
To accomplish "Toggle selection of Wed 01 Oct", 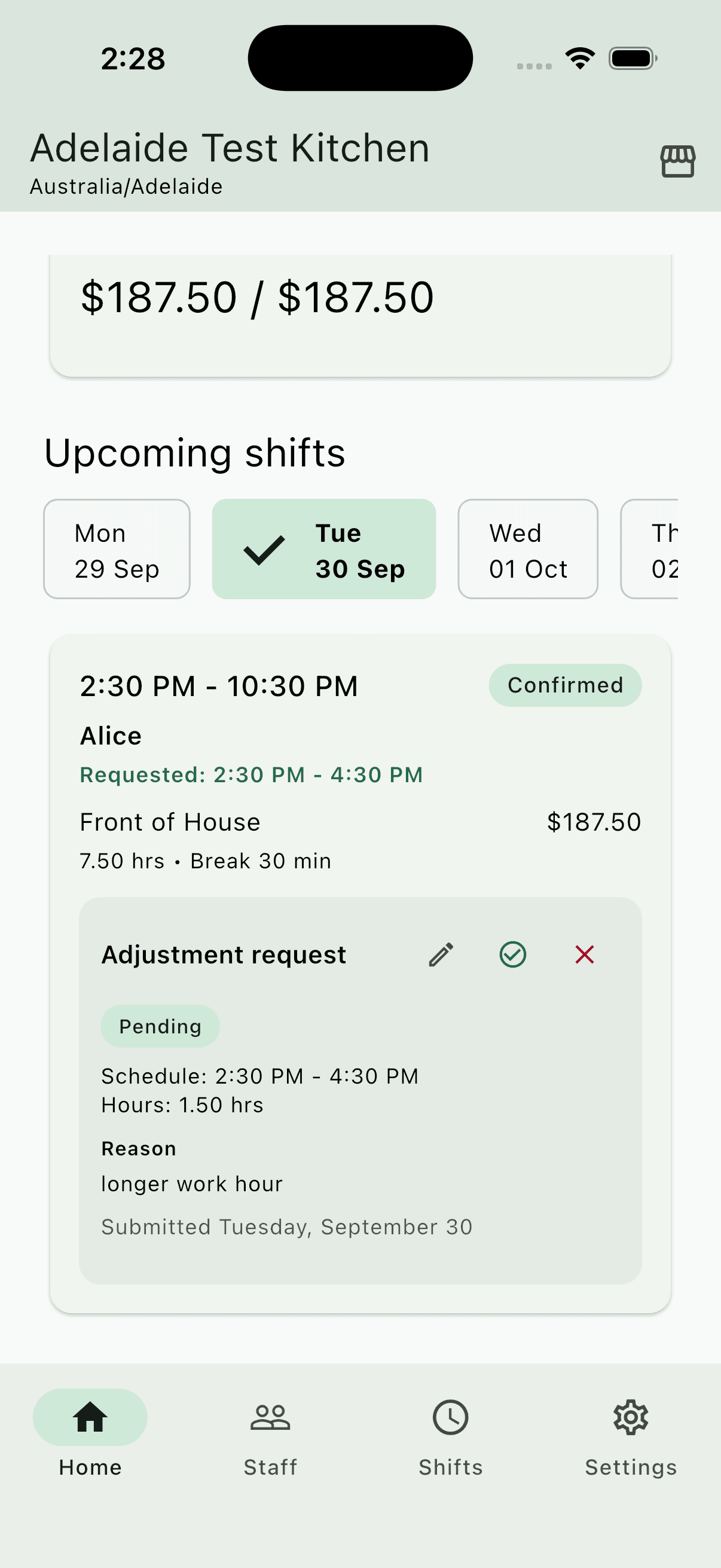I will coord(527,548).
